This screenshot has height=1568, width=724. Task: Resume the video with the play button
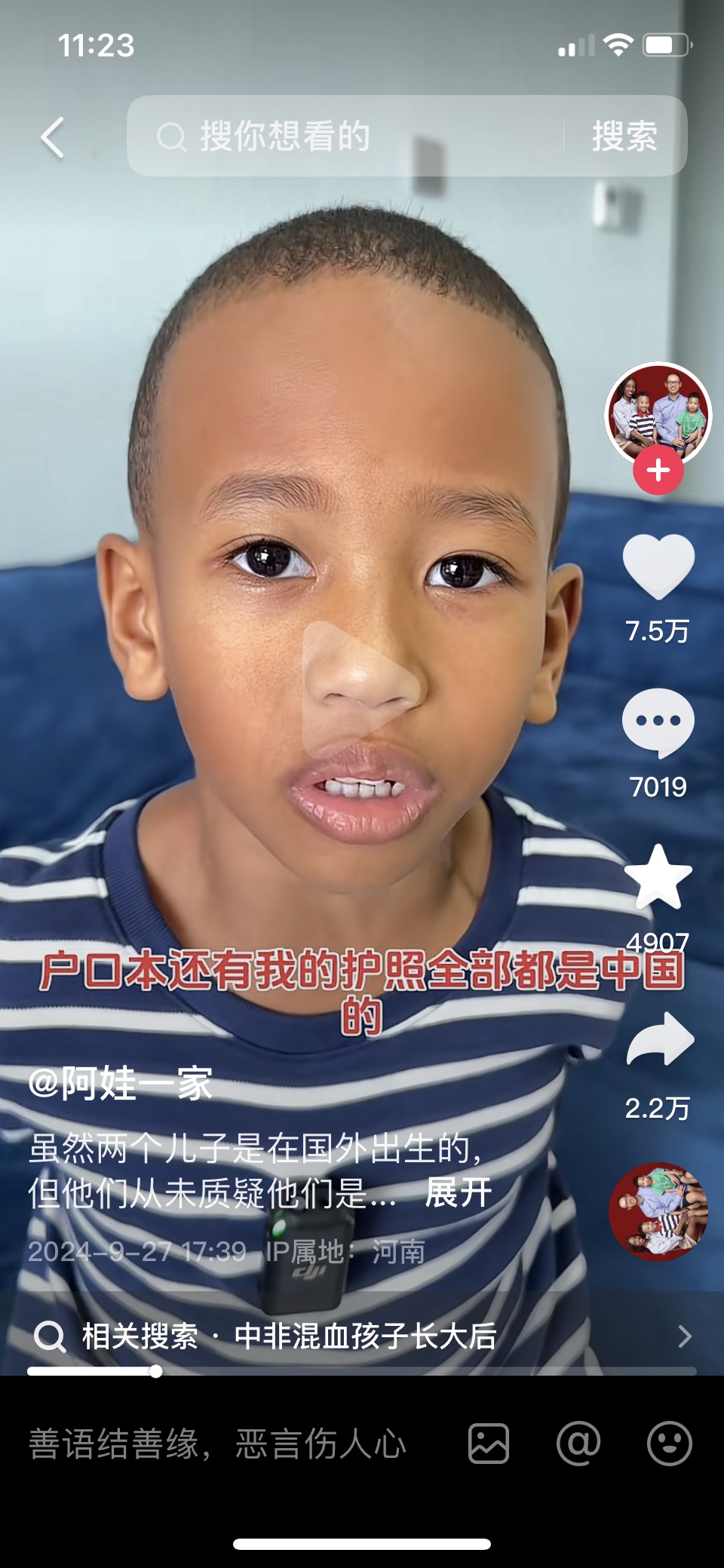pos(360,689)
